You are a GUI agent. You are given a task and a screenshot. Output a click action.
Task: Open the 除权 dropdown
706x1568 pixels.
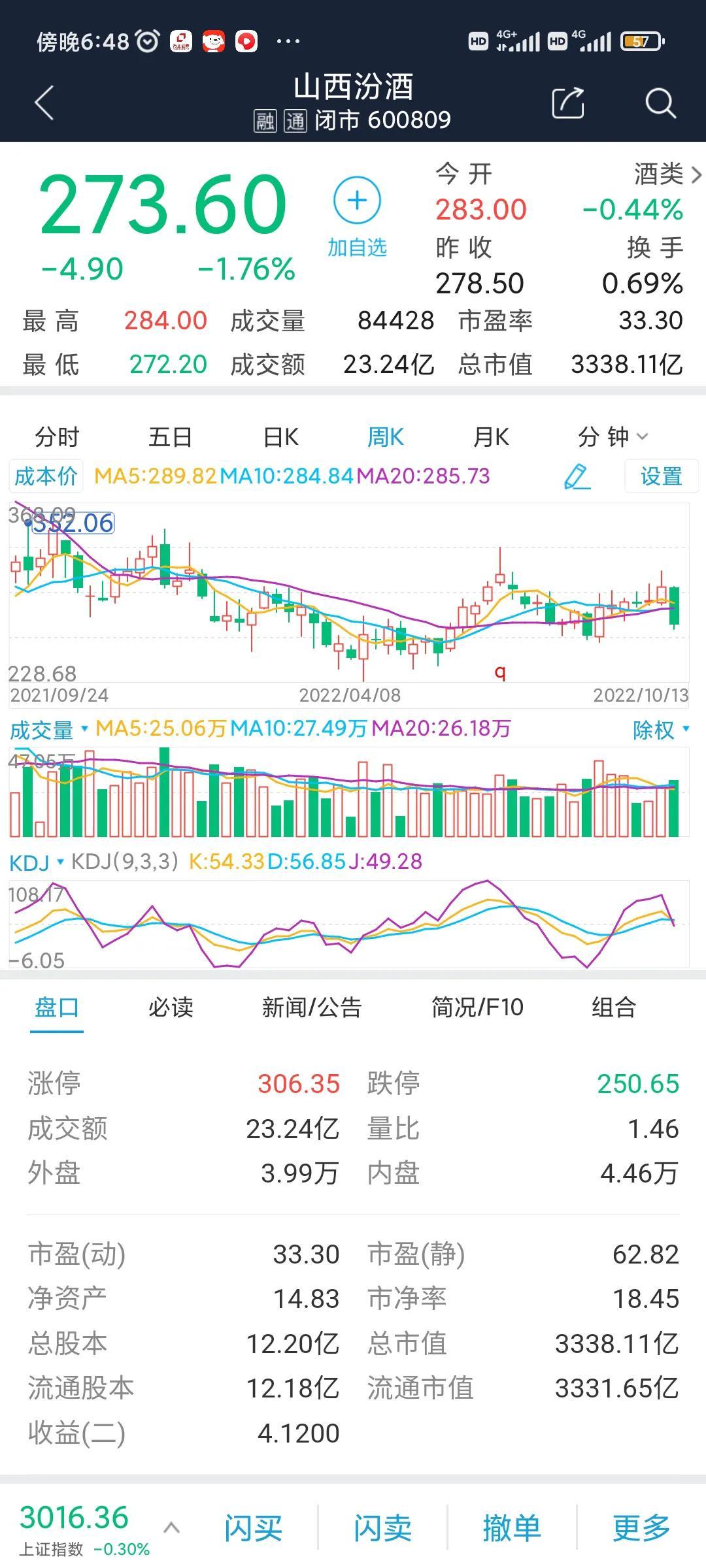661,729
